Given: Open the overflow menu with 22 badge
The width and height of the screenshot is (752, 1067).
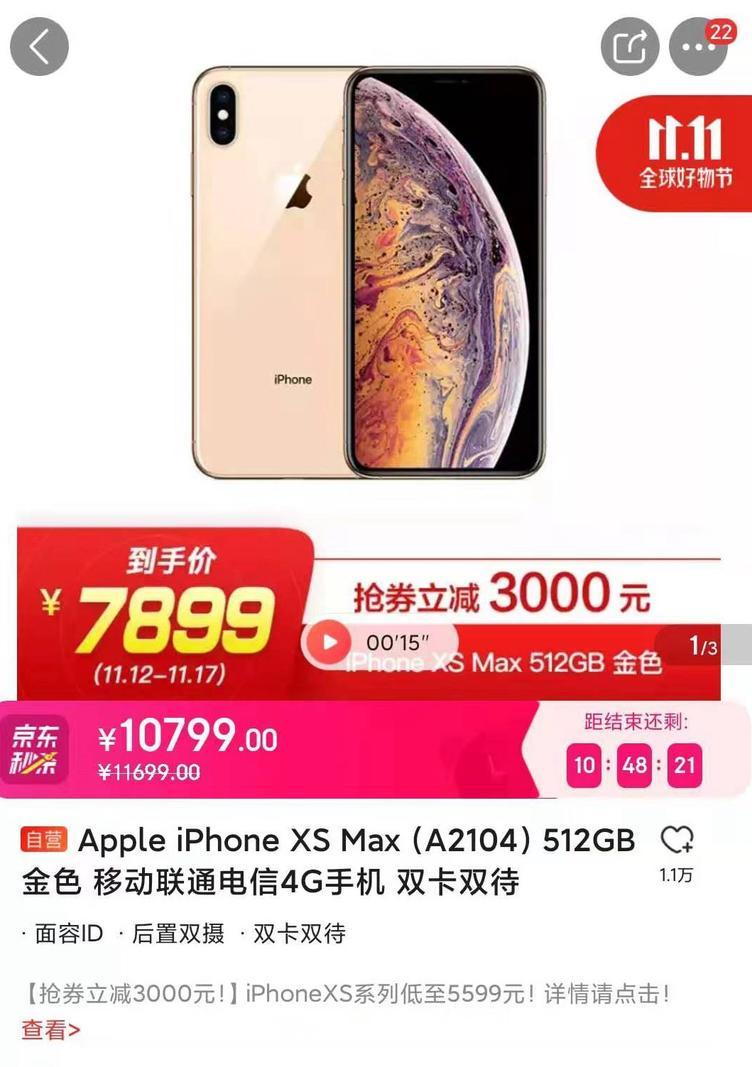Looking at the screenshot, I should [697, 47].
